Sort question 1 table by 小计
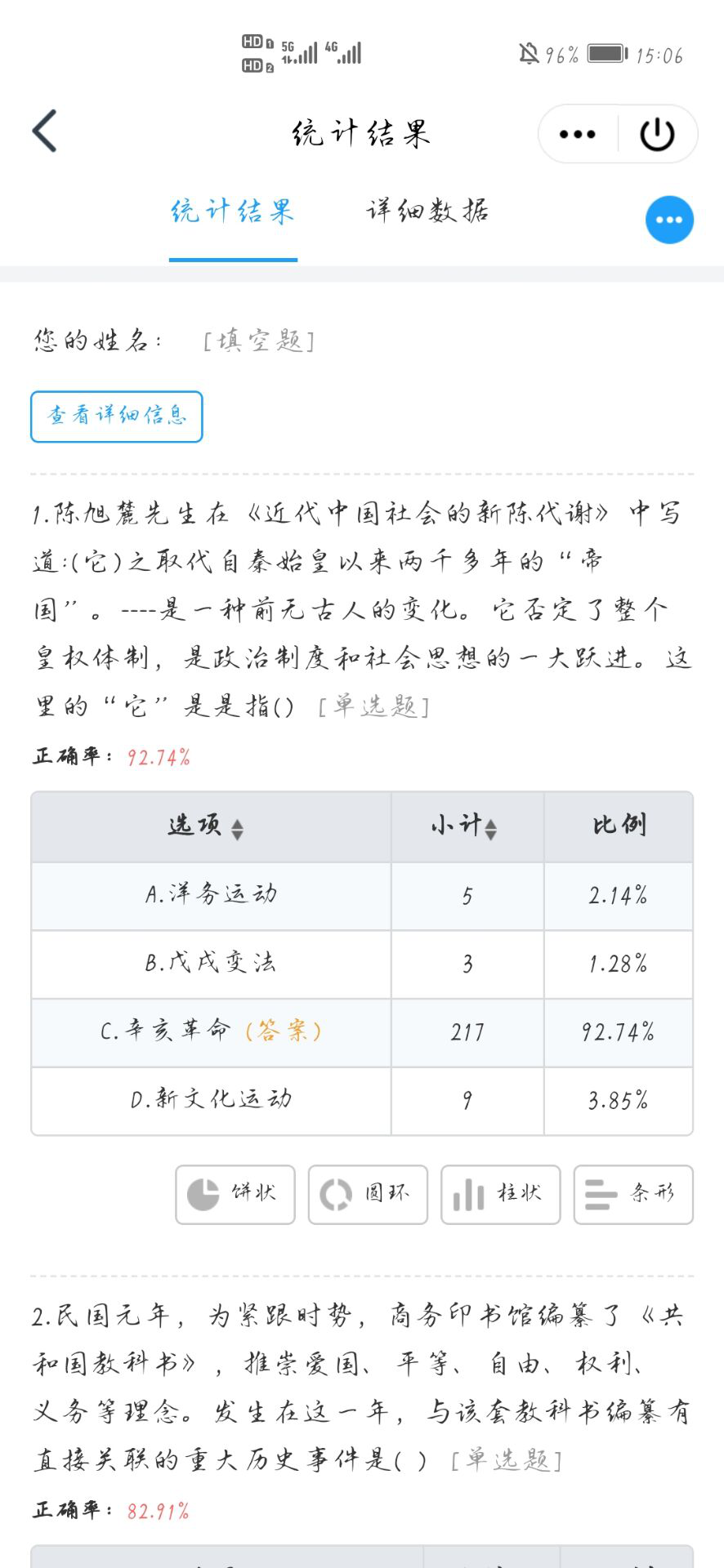The height and width of the screenshot is (1568, 724). click(490, 829)
